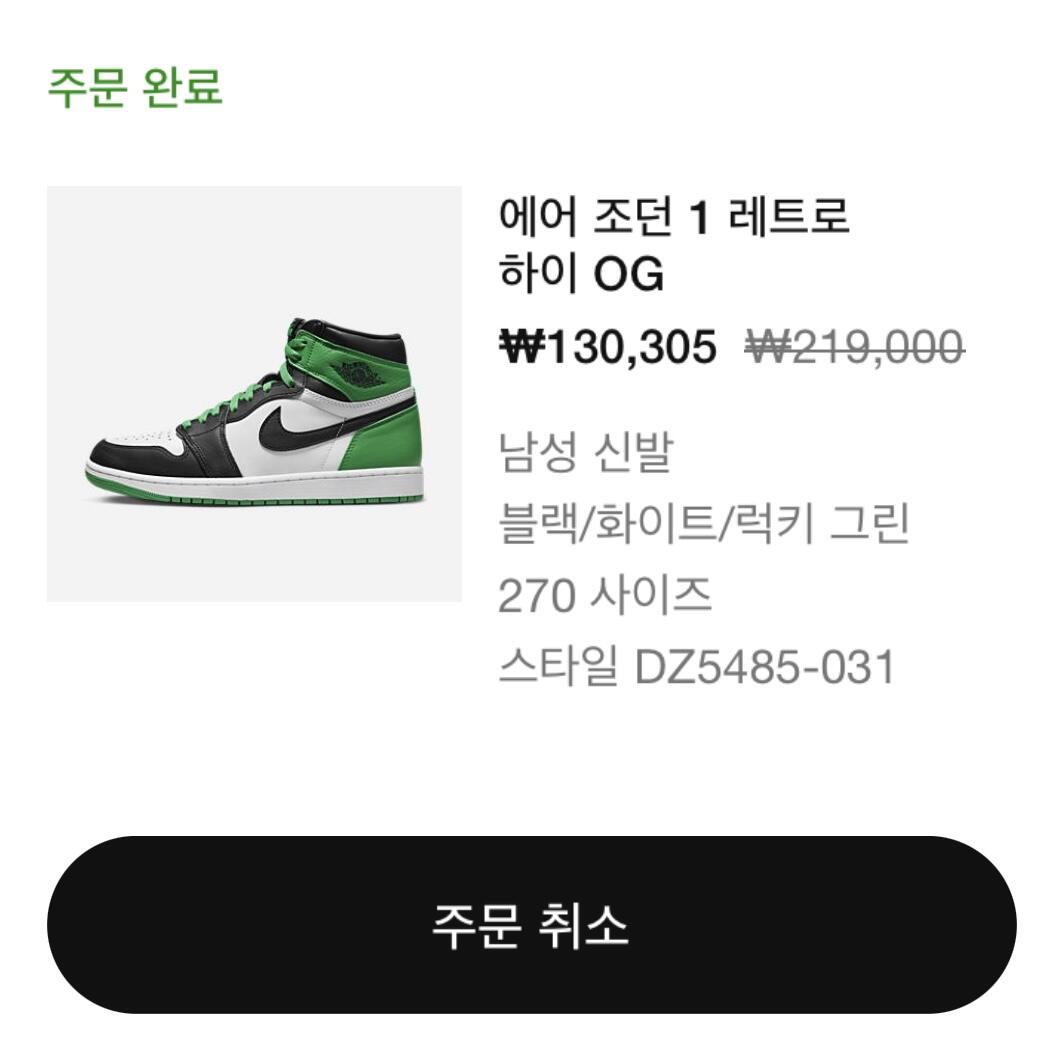Tap the 주문 취소 cancel order button
The height and width of the screenshot is (1059, 1059).
[x=532, y=925]
